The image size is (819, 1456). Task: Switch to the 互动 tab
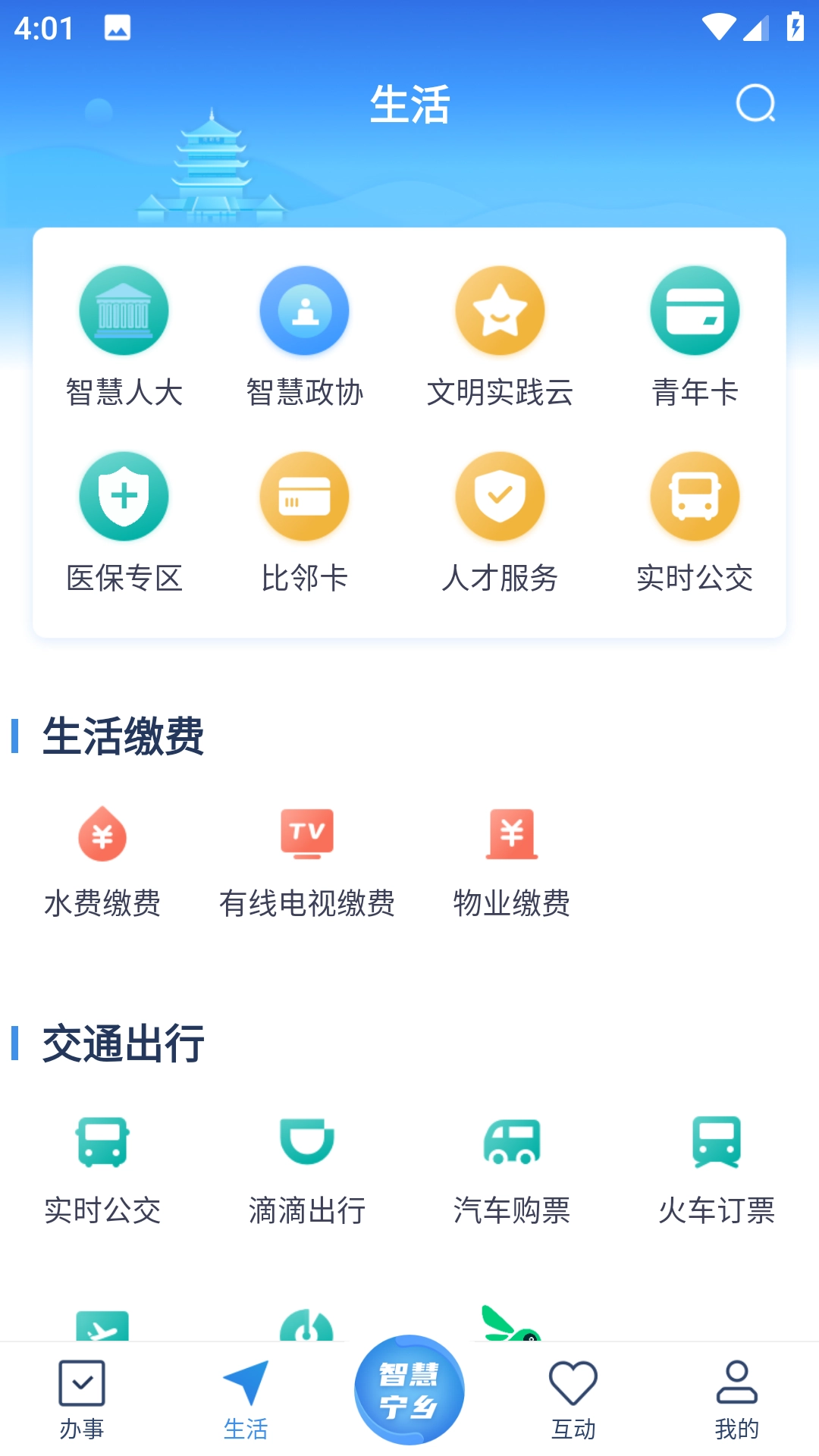tap(573, 1400)
